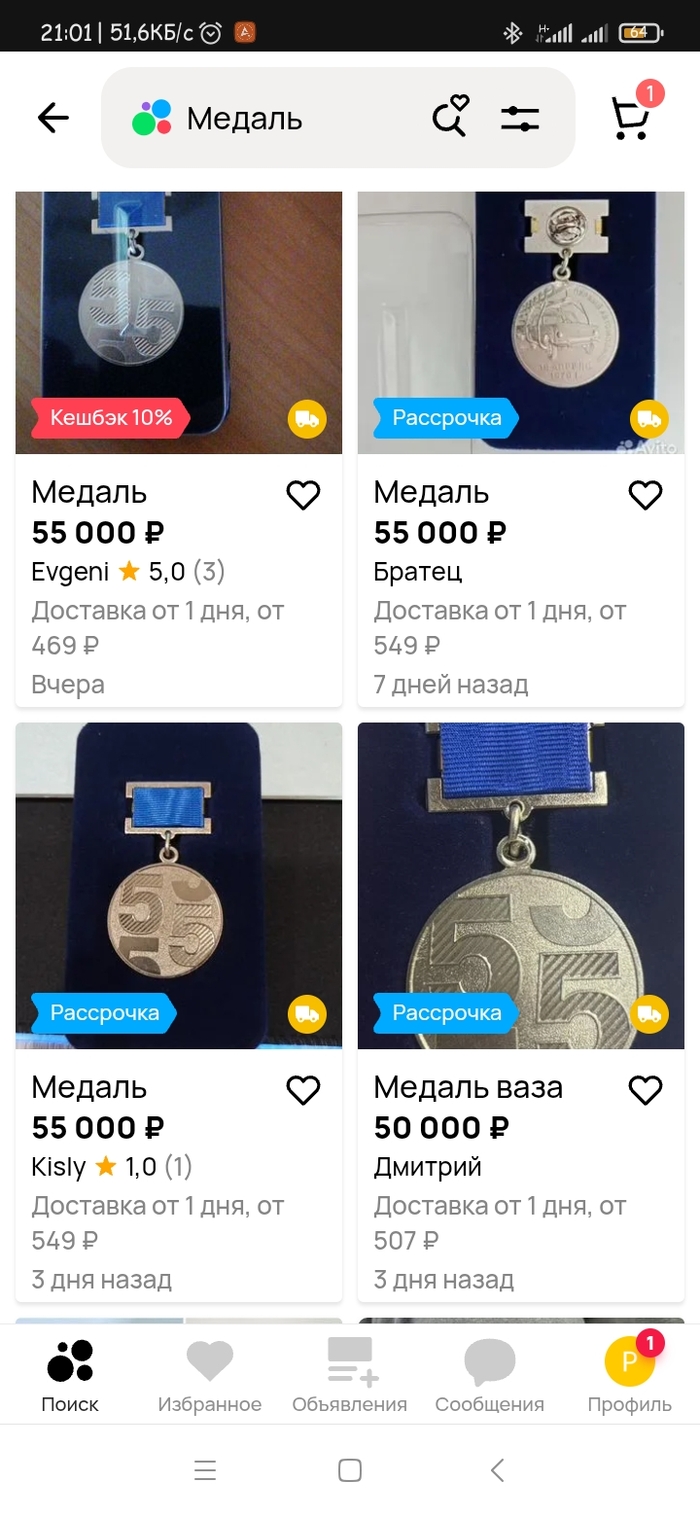Viewport: 700px width, 1517px height.
Task: Open the Медаль ваза listing from Дмитрий
Action: click(521, 885)
